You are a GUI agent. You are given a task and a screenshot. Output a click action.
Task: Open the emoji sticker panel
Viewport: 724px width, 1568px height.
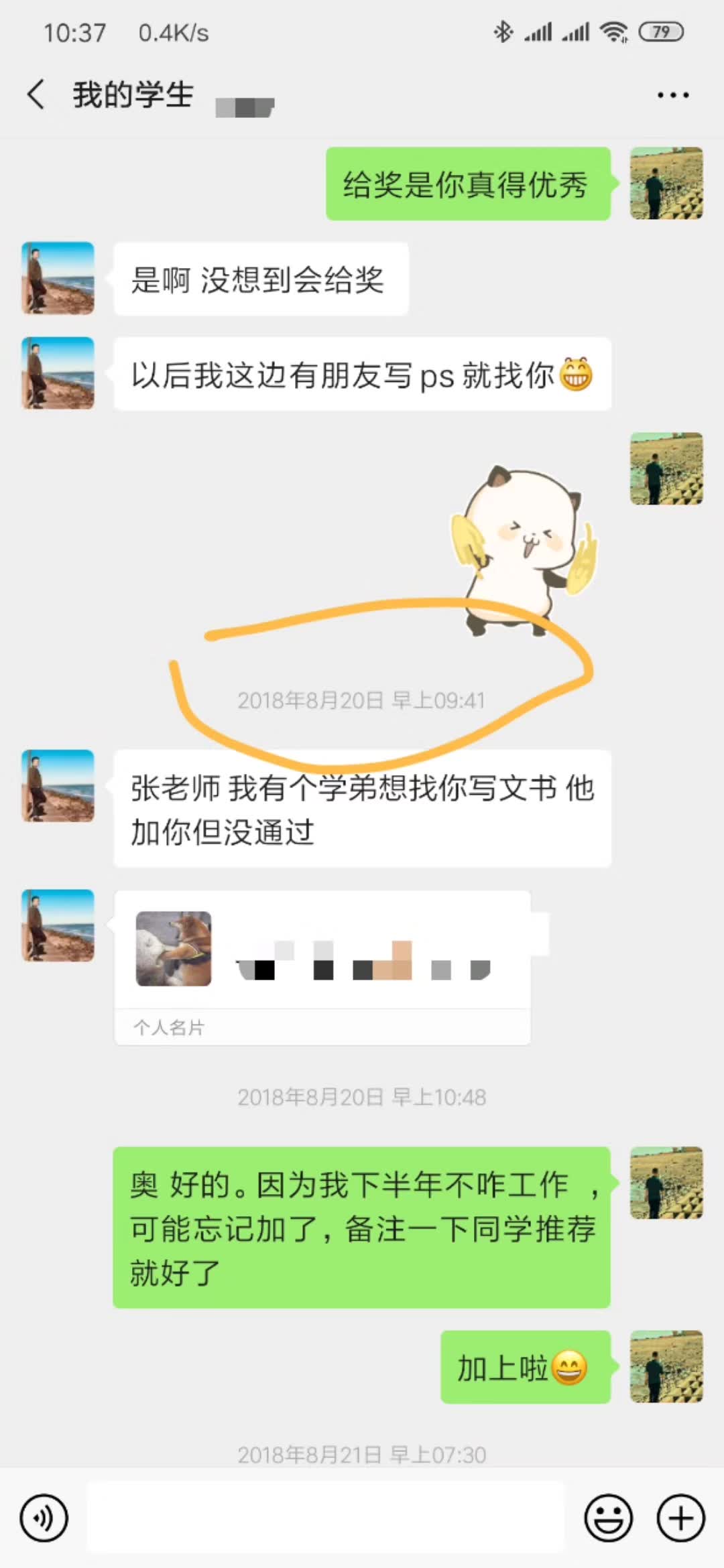pyautogui.click(x=608, y=1518)
